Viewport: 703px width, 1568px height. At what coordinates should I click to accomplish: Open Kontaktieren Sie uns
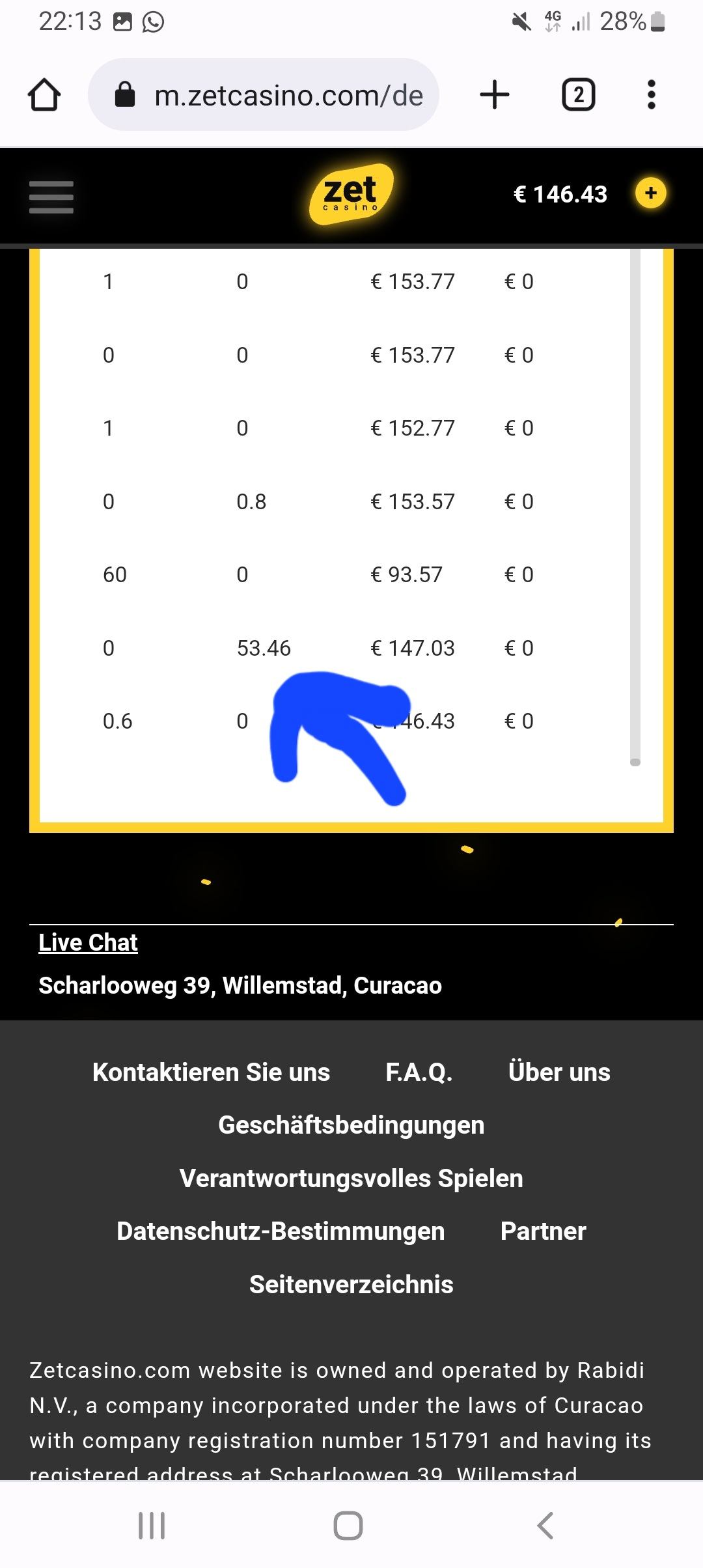[x=211, y=1072]
